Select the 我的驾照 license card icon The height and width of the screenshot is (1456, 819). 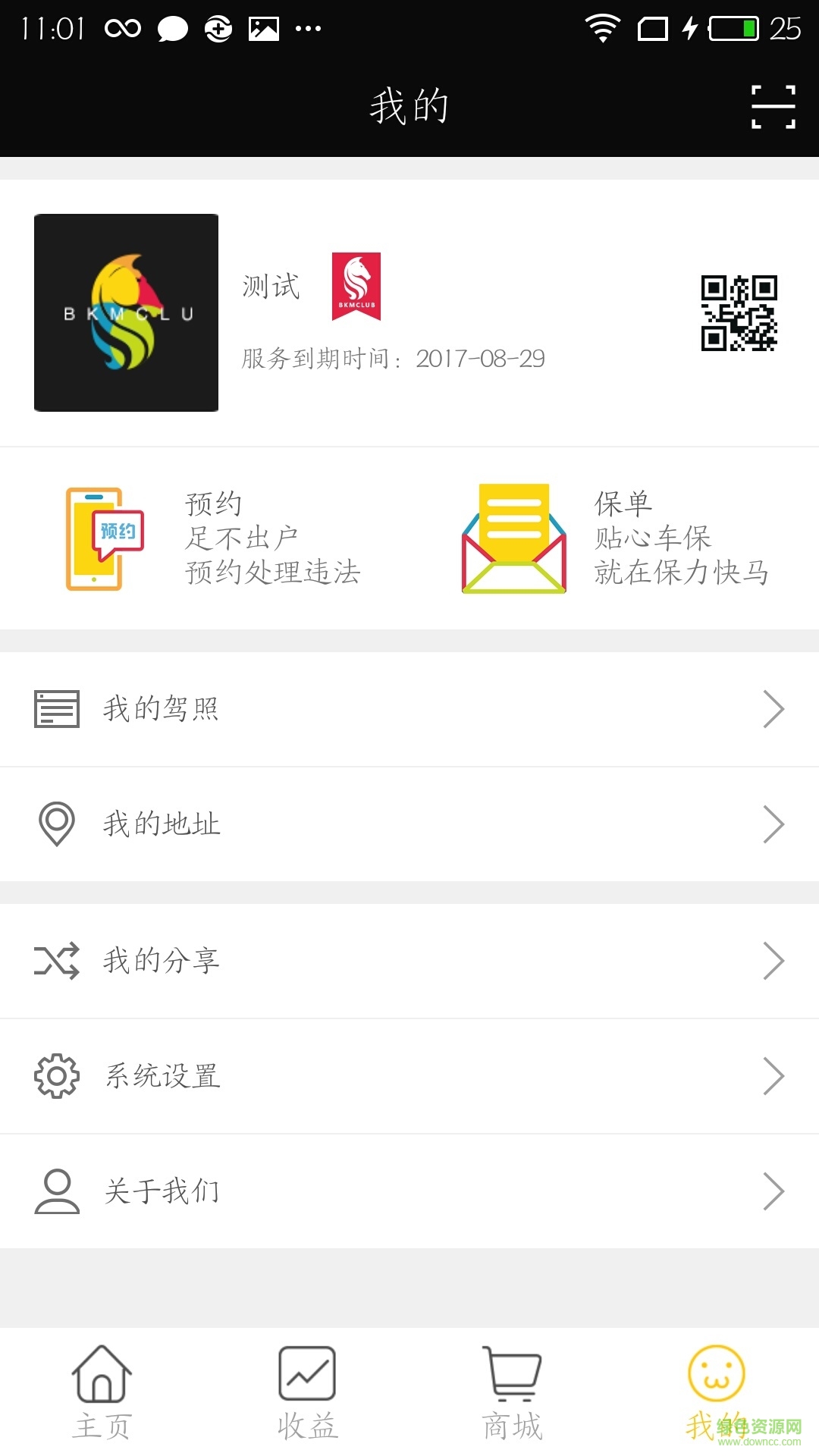(56, 708)
